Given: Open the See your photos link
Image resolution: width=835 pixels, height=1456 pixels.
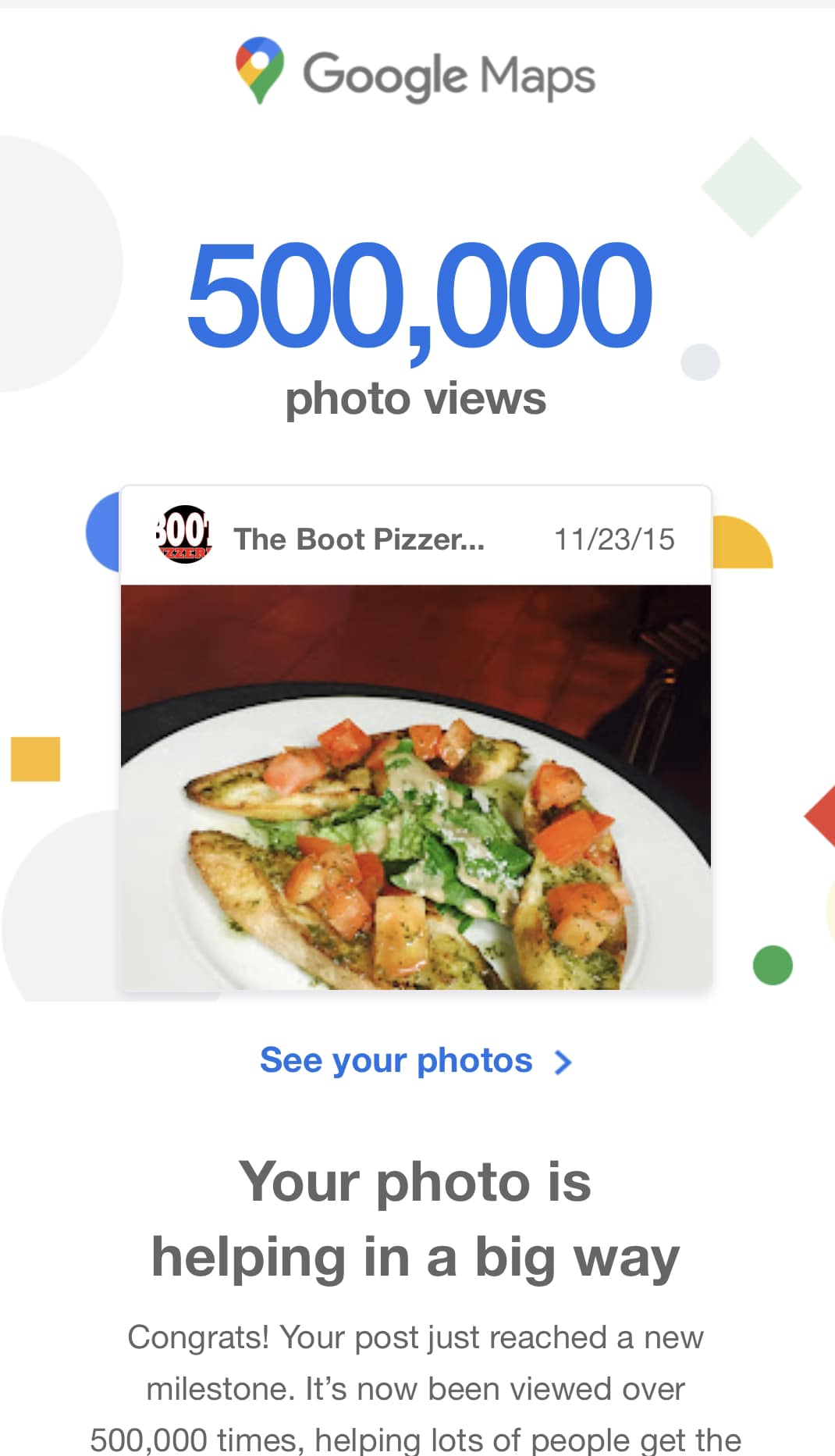Looking at the screenshot, I should pos(415,1061).
